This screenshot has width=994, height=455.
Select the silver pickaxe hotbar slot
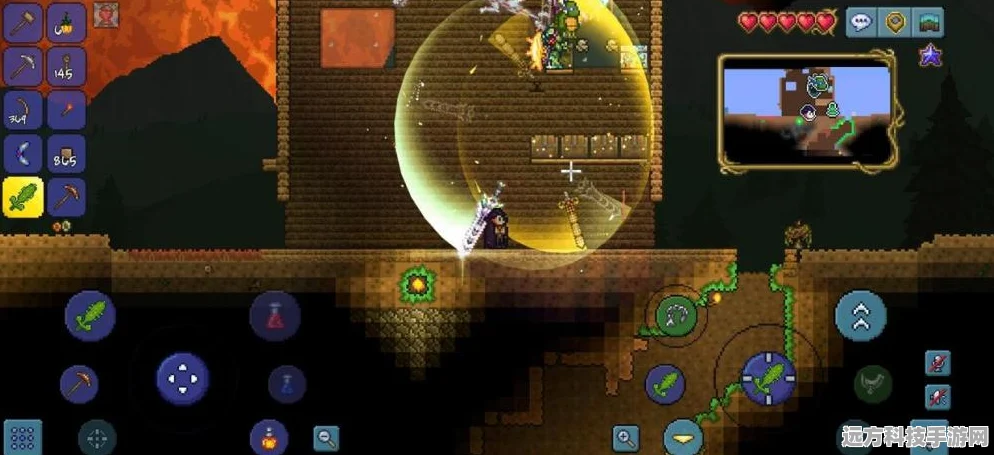22,66
